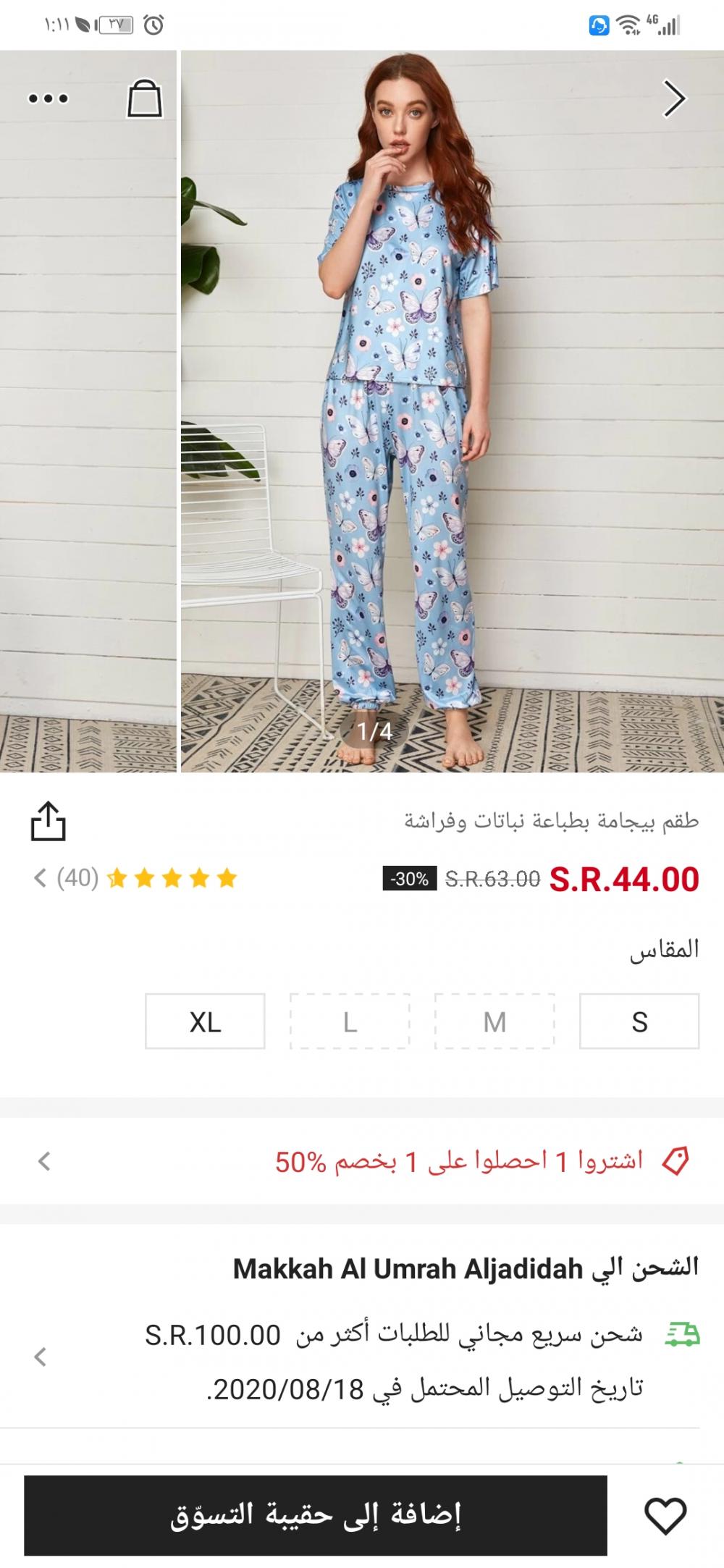Image resolution: width=724 pixels, height=1568 pixels.
Task: Open the 40 customer reviews
Action: click(135, 878)
